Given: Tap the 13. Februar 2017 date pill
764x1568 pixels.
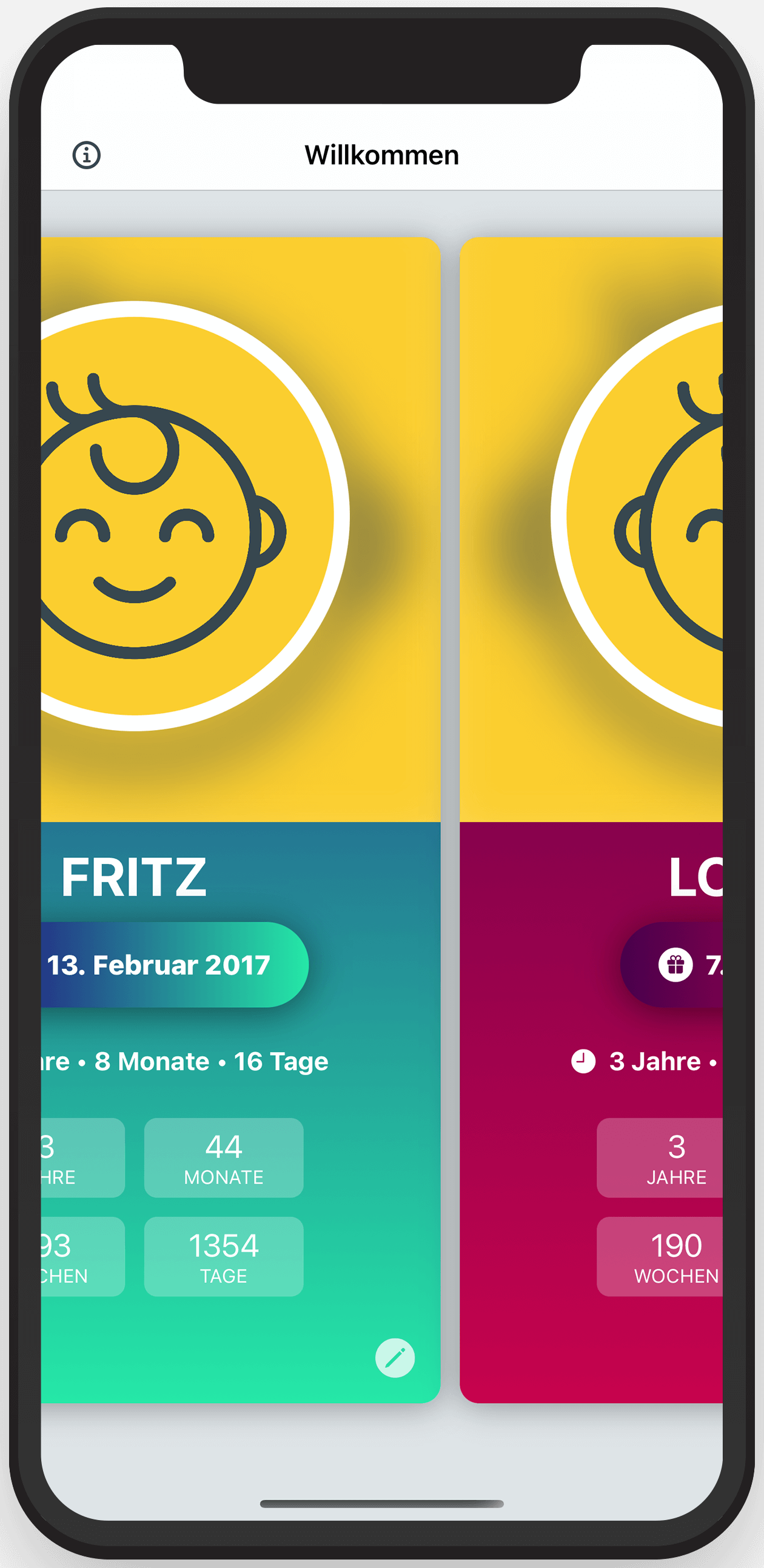Looking at the screenshot, I should pyautogui.click(x=175, y=964).
